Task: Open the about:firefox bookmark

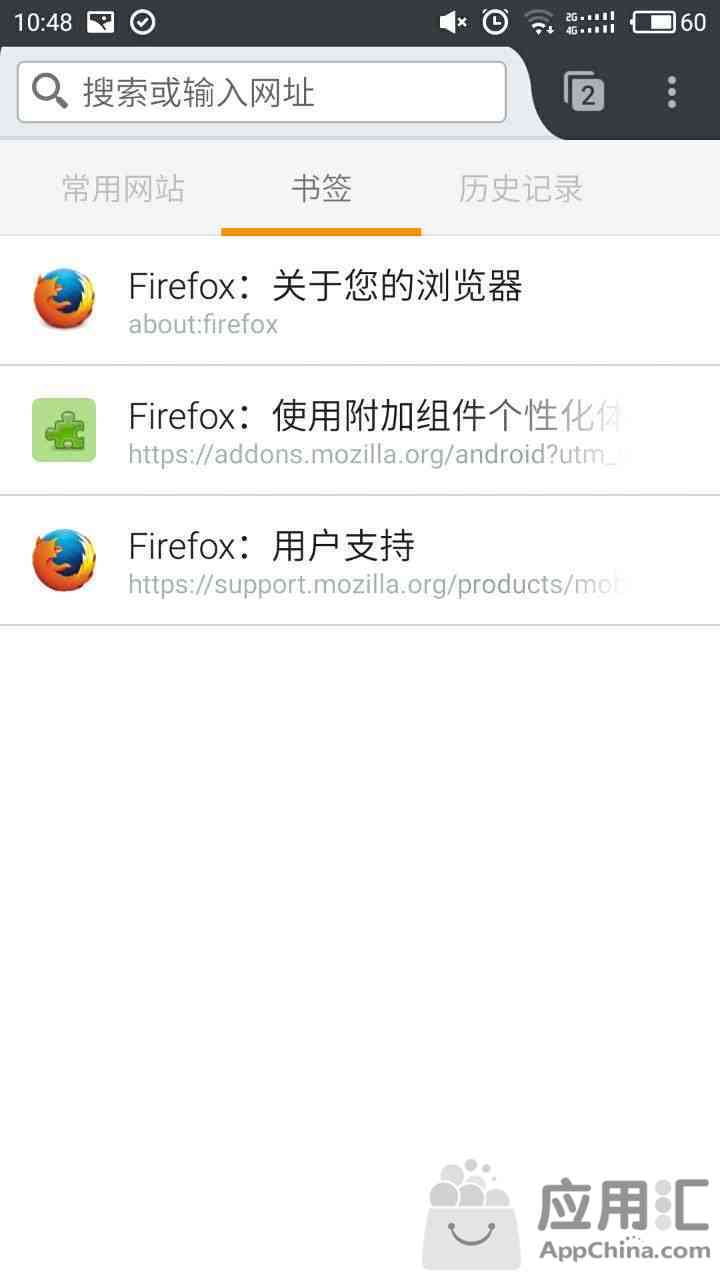Action: click(x=360, y=301)
